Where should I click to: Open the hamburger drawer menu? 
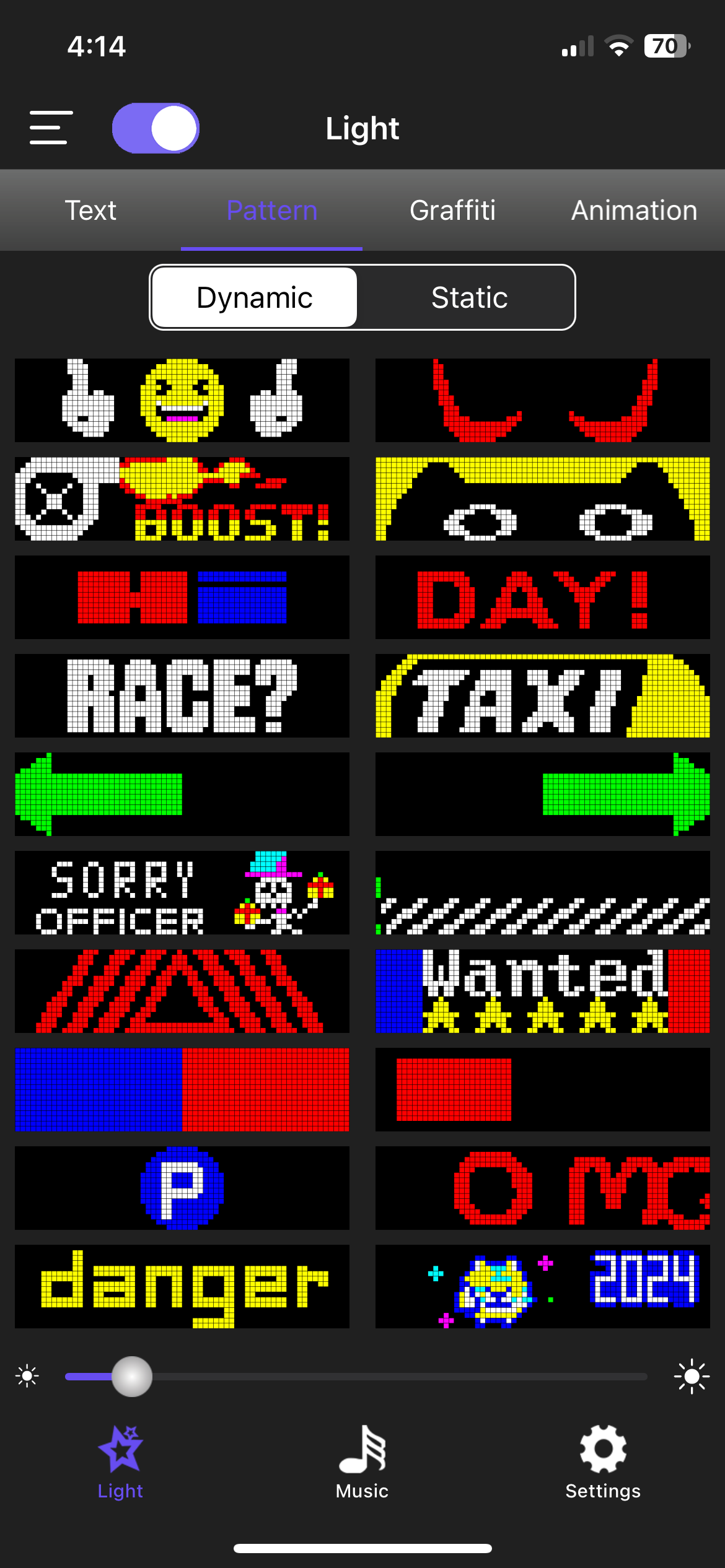point(51,128)
